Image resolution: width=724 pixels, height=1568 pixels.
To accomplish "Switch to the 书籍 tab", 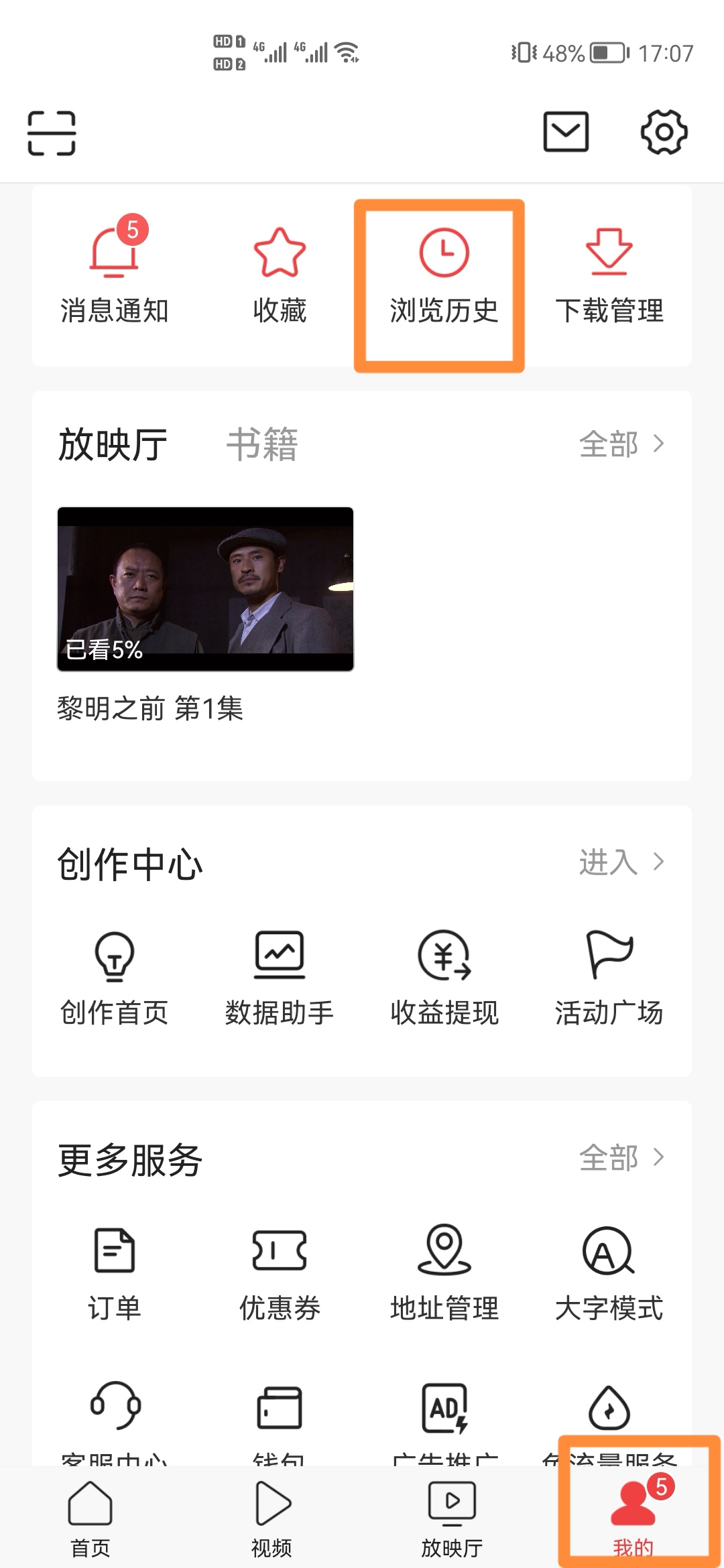I will point(262,444).
